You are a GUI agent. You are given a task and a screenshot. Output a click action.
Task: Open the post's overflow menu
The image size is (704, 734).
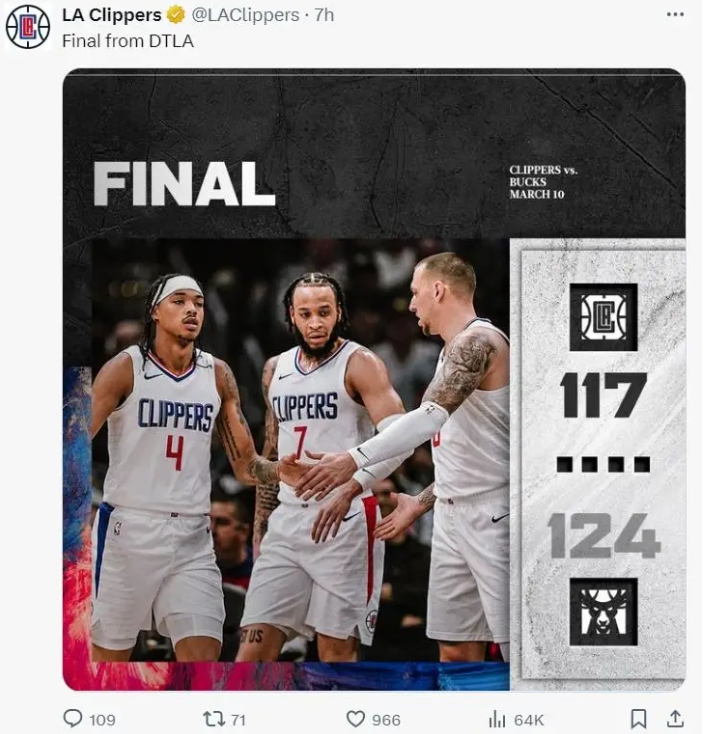pyautogui.click(x=676, y=15)
